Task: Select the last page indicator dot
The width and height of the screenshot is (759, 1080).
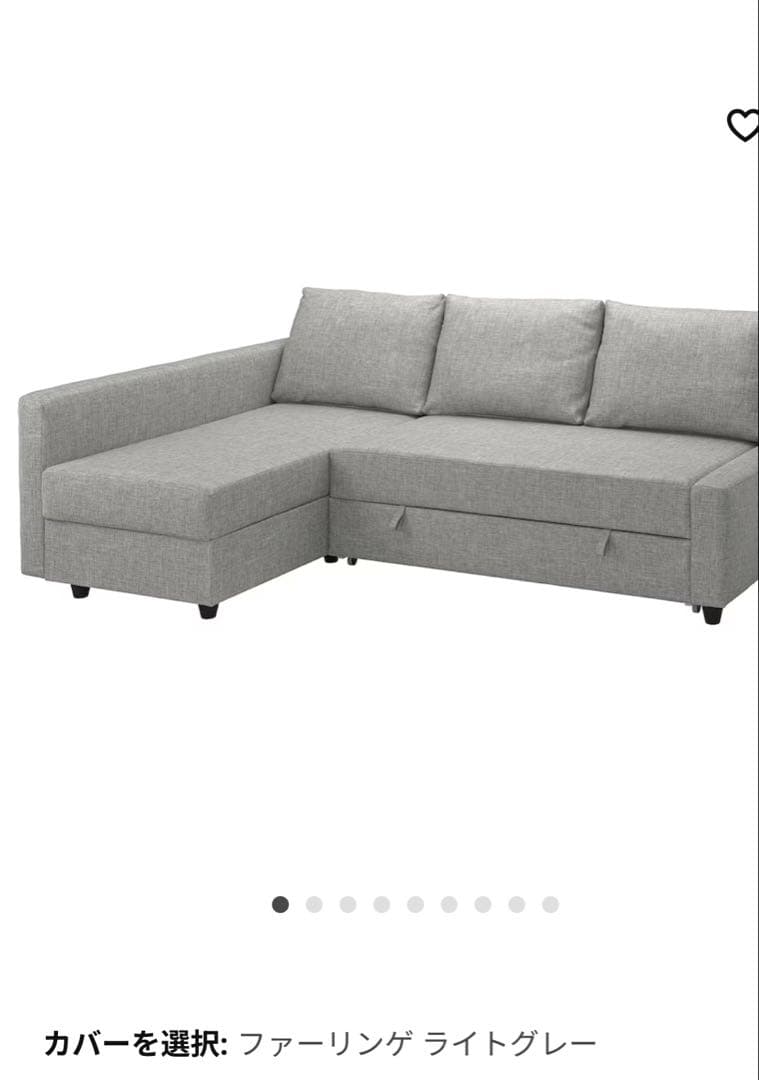Action: point(550,904)
